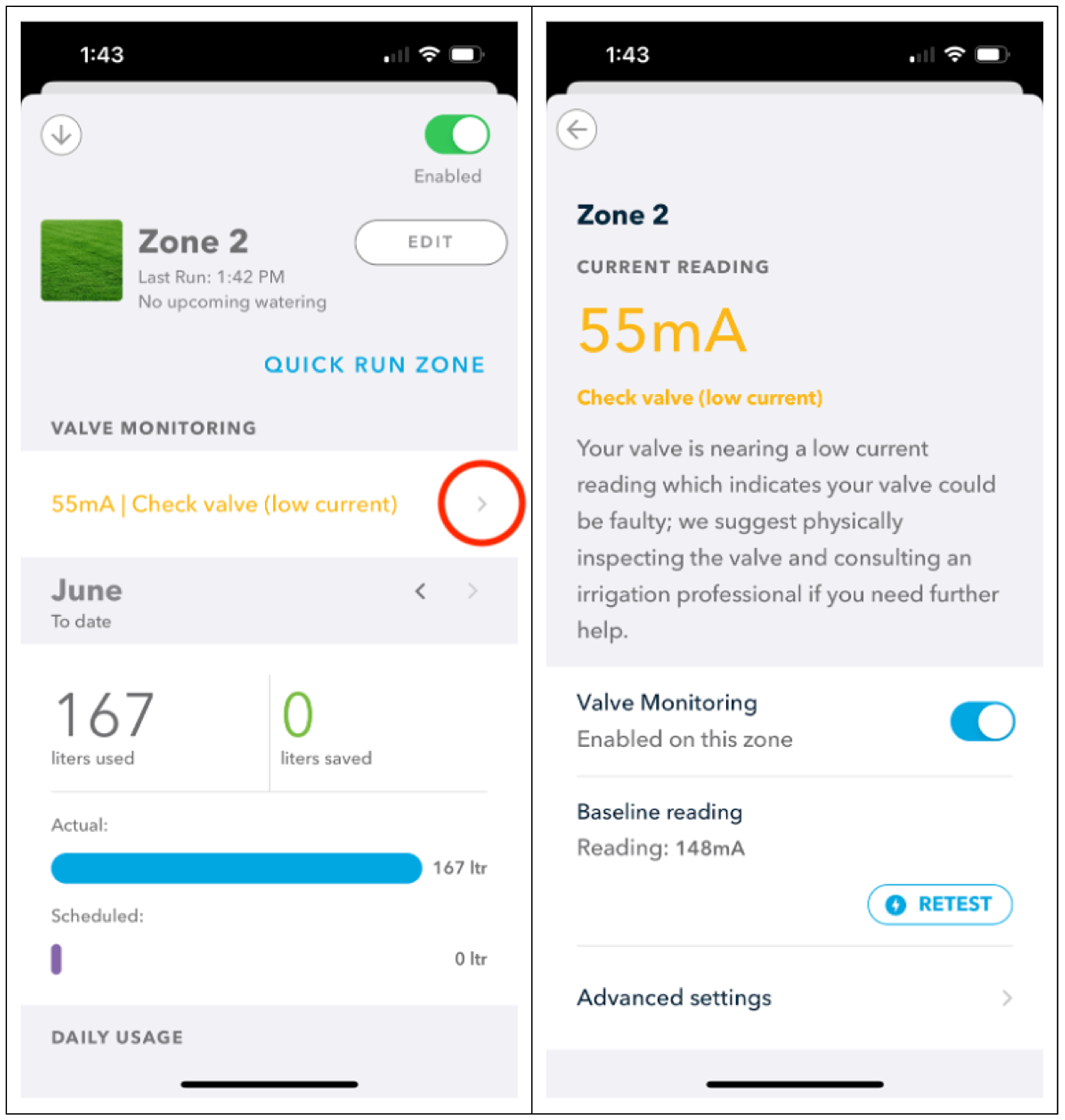Start QUICK RUN ZONE
The height and width of the screenshot is (1120, 1065).
(x=374, y=364)
